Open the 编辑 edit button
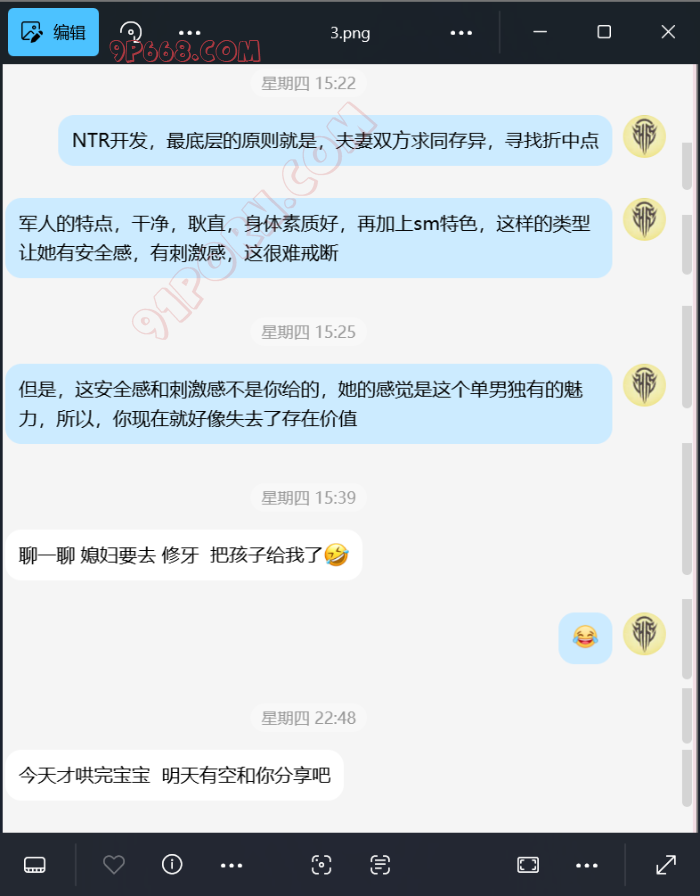Screen dimensions: 700x896 [54, 32]
